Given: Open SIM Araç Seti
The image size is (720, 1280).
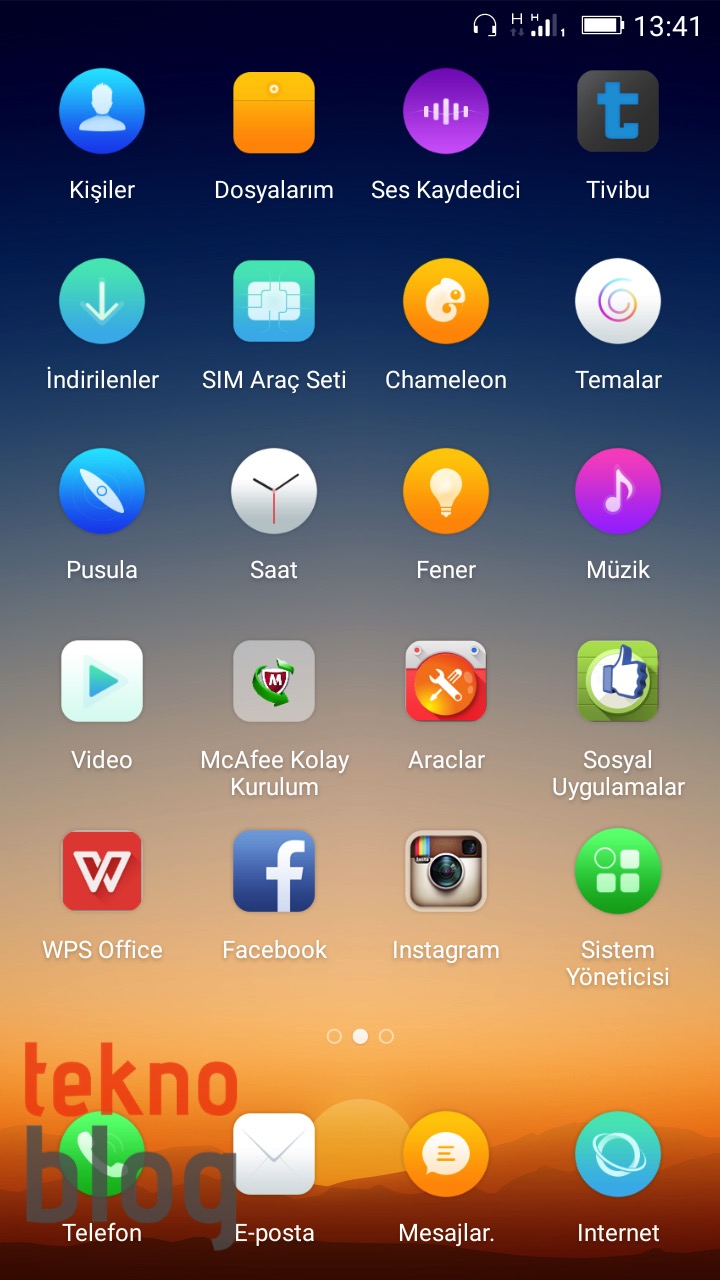Looking at the screenshot, I should (274, 301).
